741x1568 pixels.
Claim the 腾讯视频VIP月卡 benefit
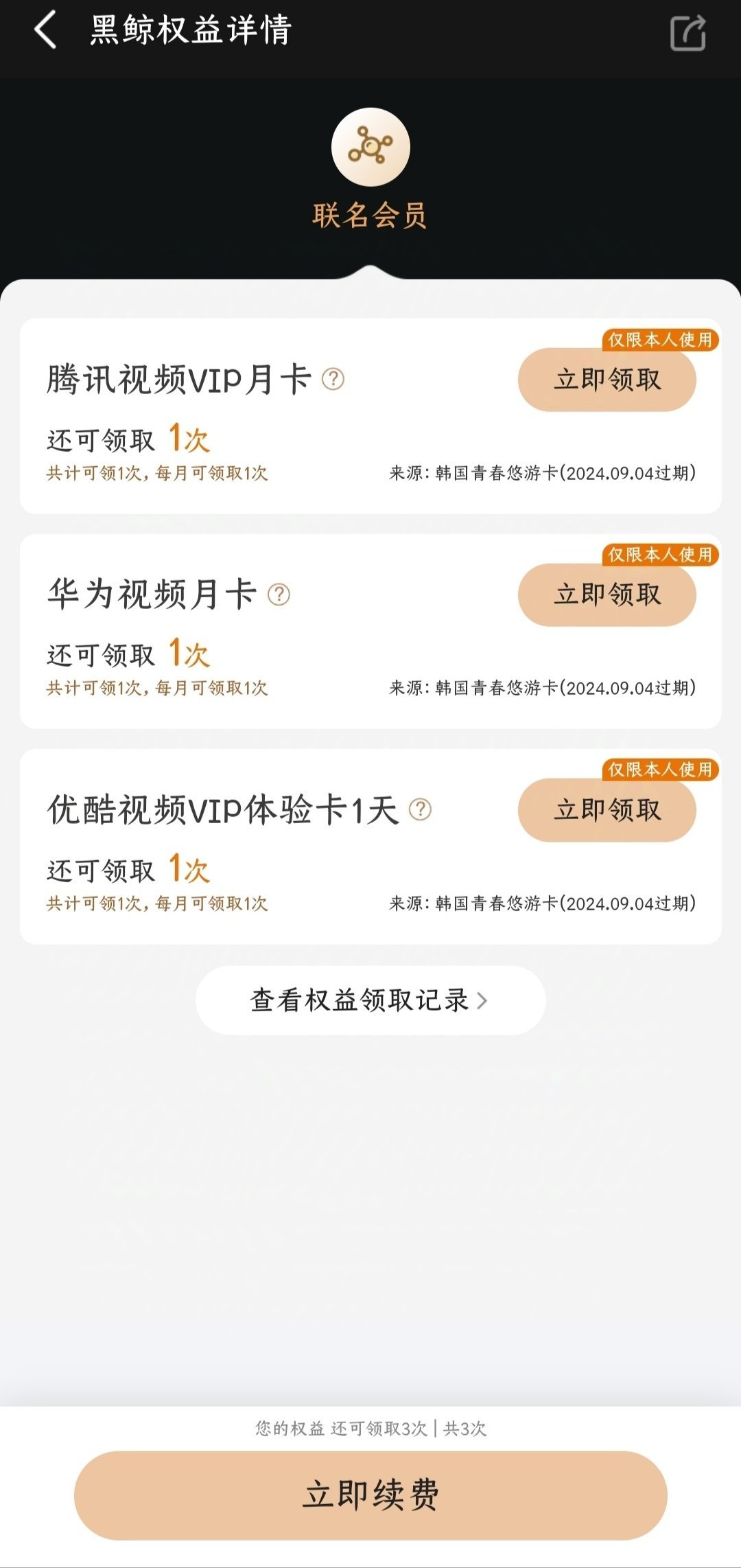click(607, 380)
